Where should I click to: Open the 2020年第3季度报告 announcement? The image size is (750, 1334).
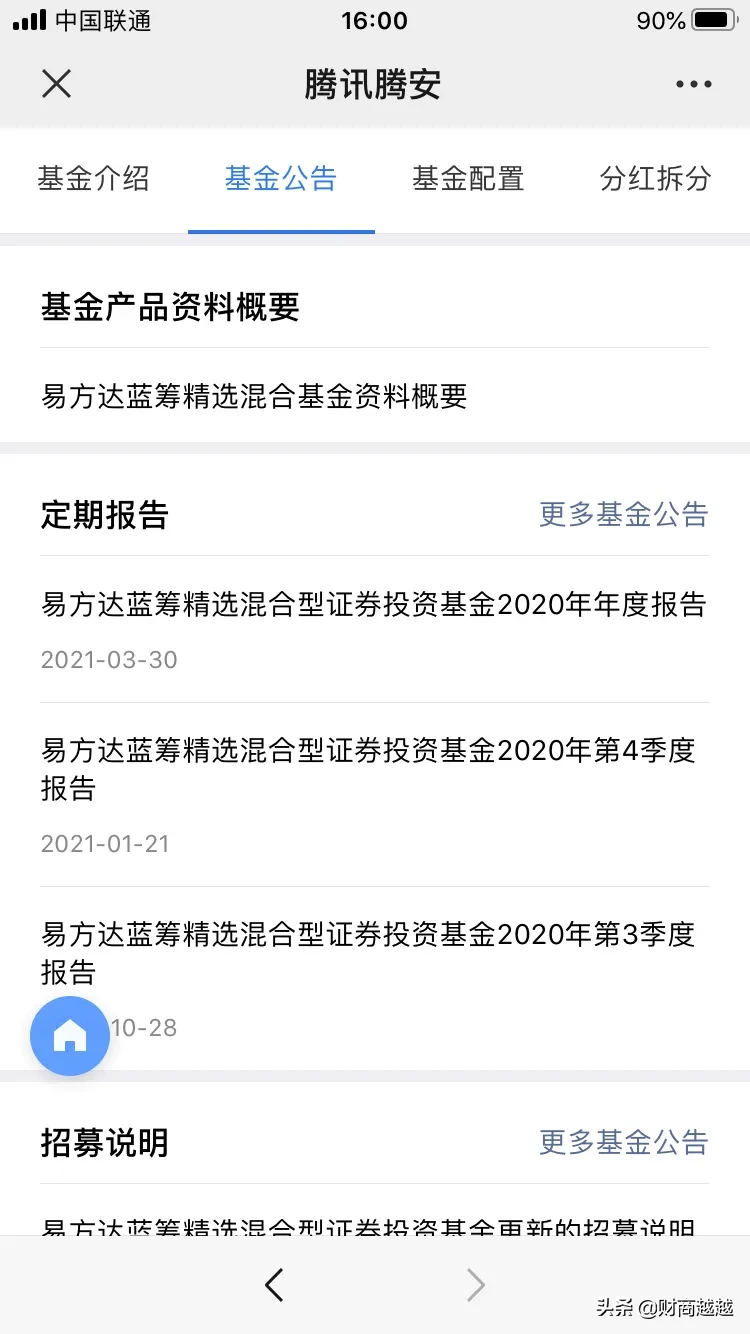pyautogui.click(x=375, y=978)
